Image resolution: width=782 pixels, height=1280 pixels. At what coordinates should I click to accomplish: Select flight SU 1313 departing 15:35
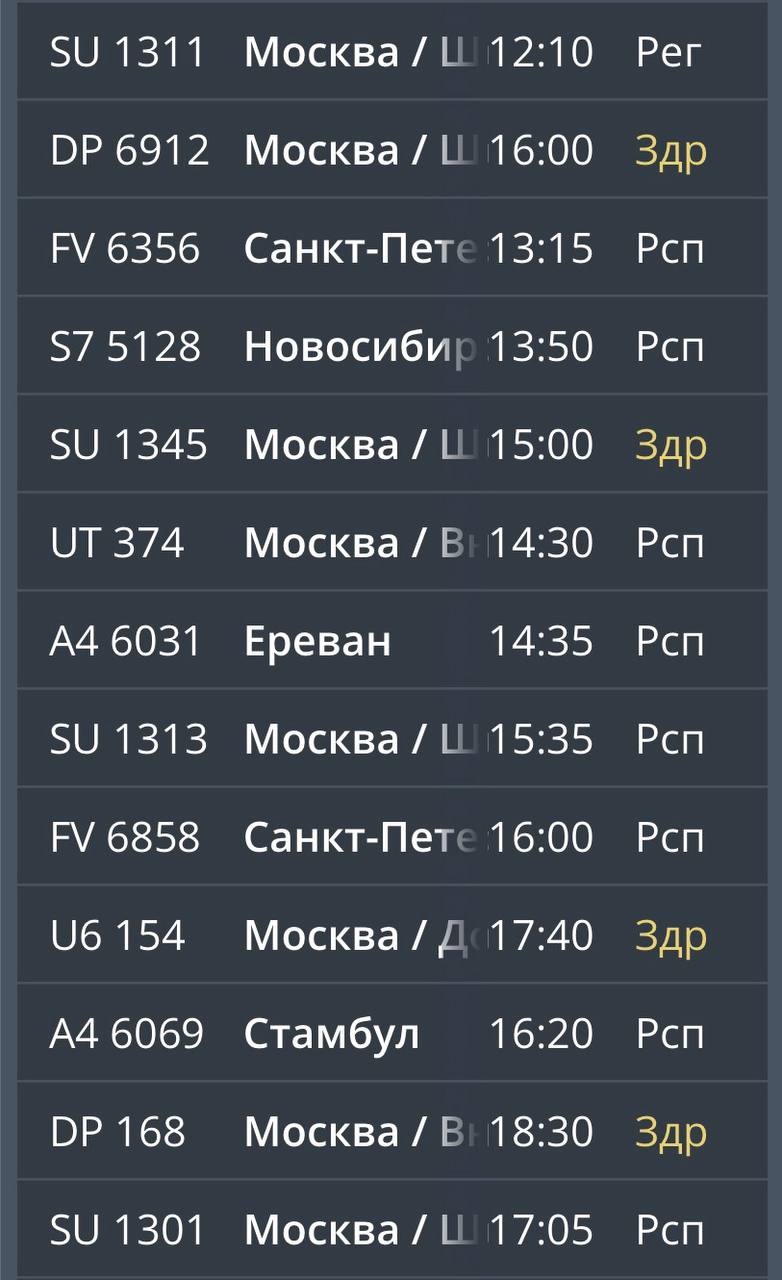click(390, 738)
